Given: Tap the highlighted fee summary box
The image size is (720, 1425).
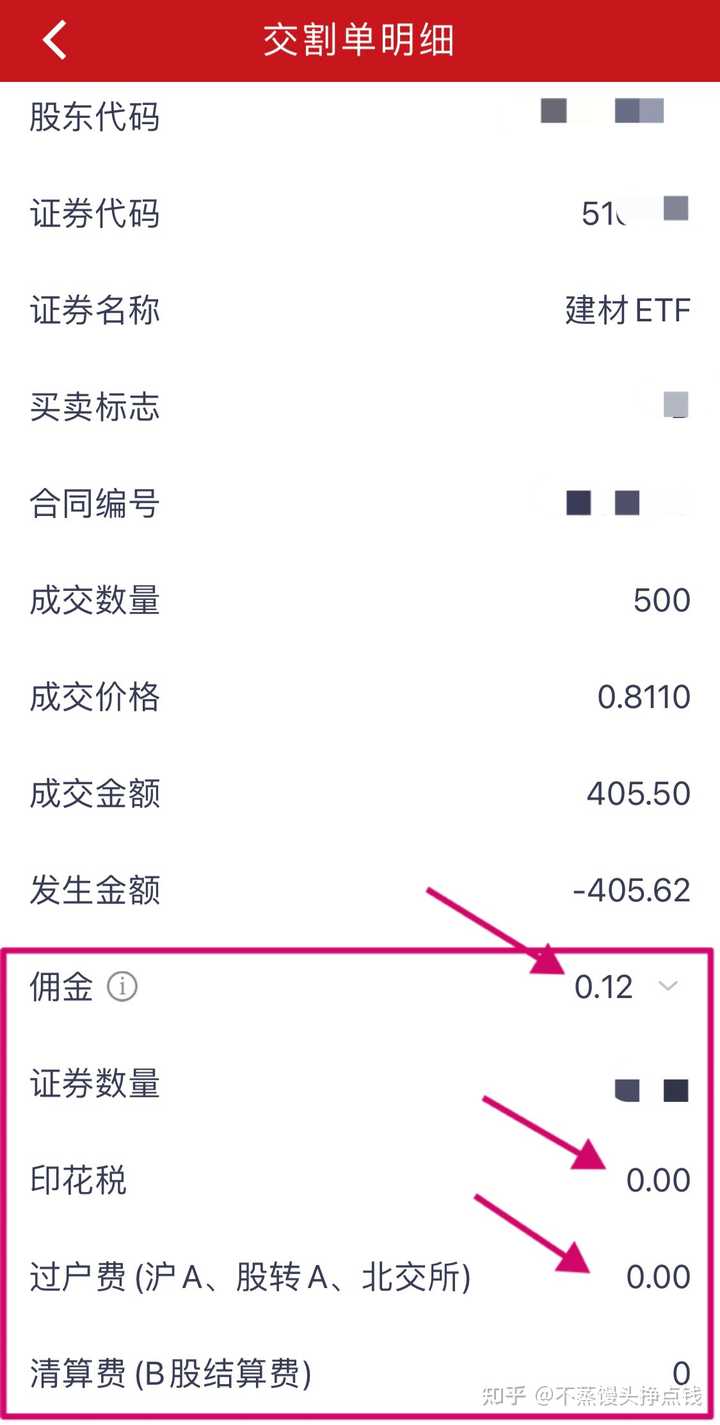Looking at the screenshot, I should [360, 1180].
